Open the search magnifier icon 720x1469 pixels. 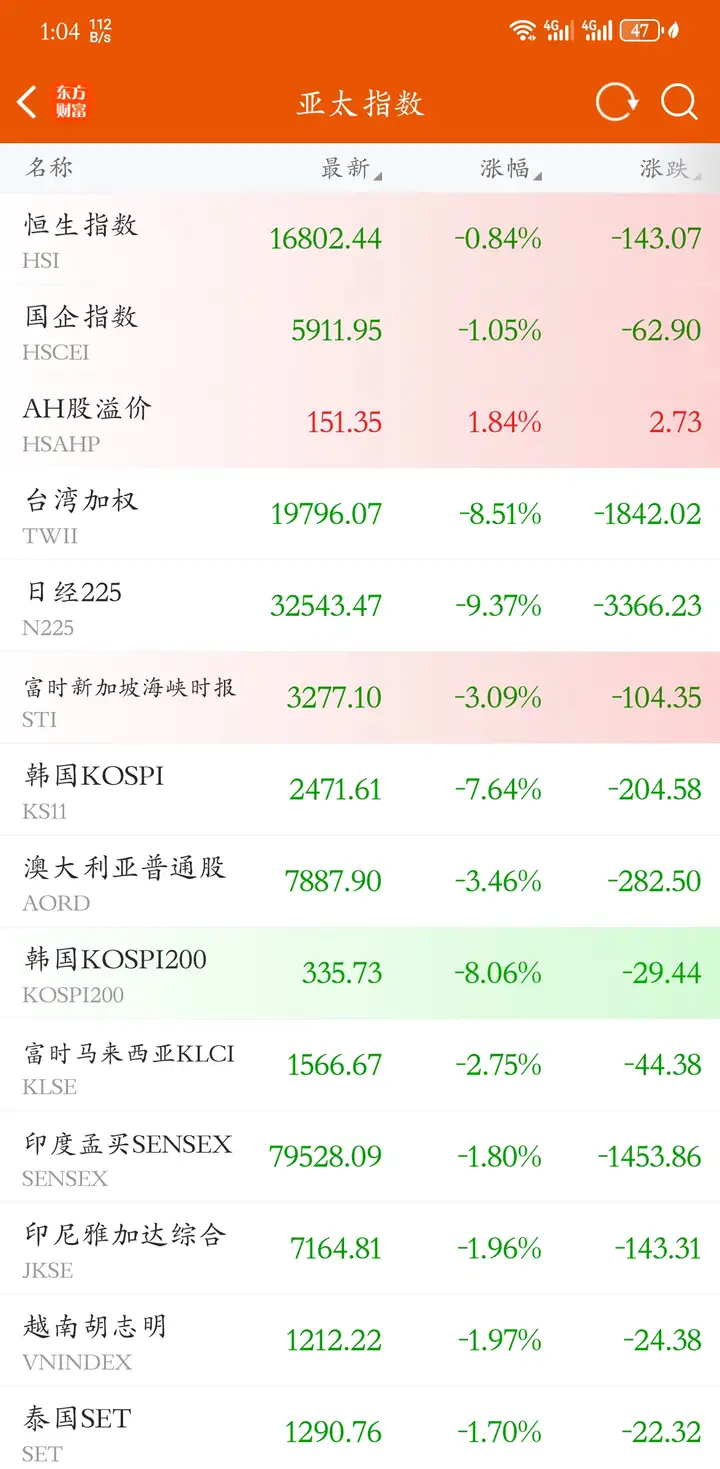tap(679, 102)
